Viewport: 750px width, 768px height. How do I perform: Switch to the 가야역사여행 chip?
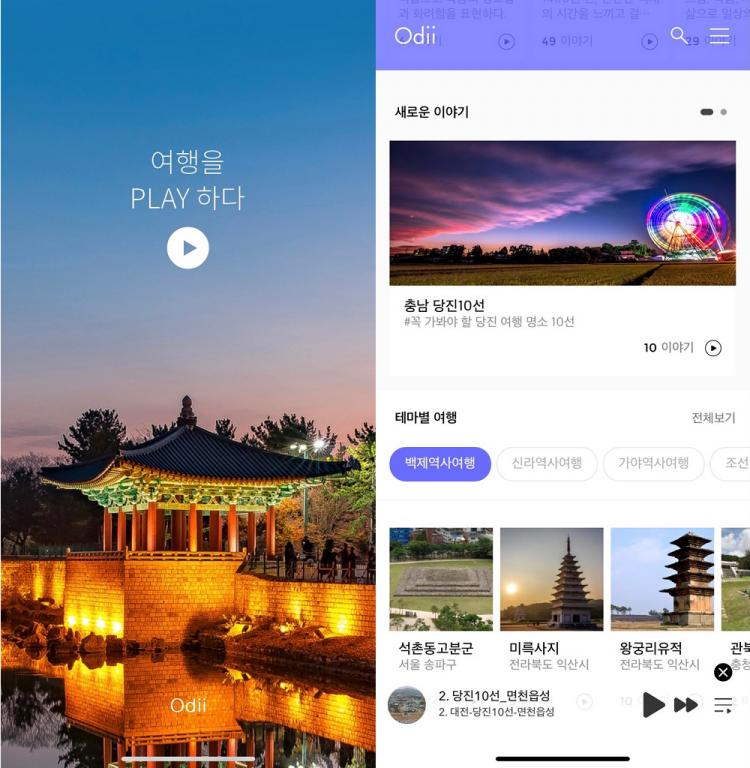pyautogui.click(x=653, y=464)
